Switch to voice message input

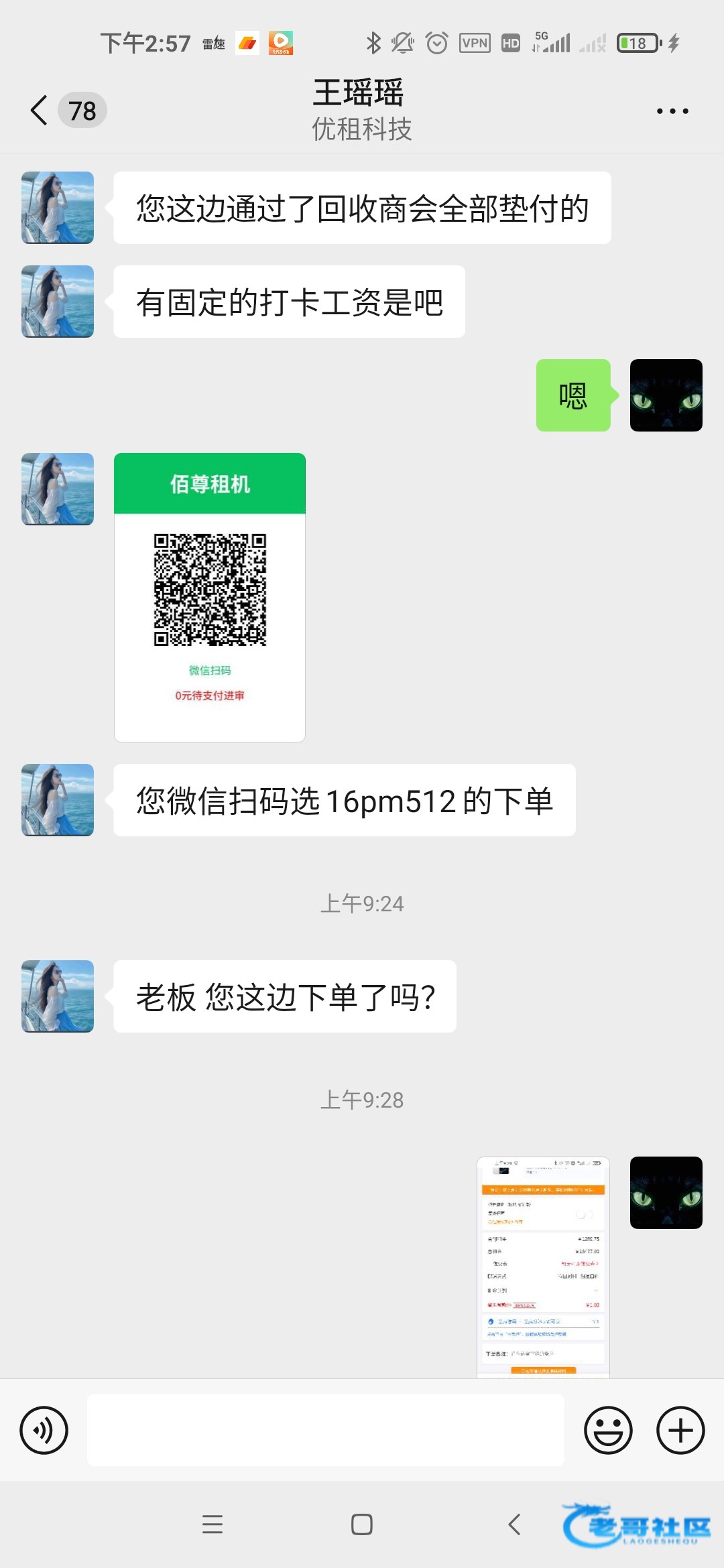coord(44,1430)
